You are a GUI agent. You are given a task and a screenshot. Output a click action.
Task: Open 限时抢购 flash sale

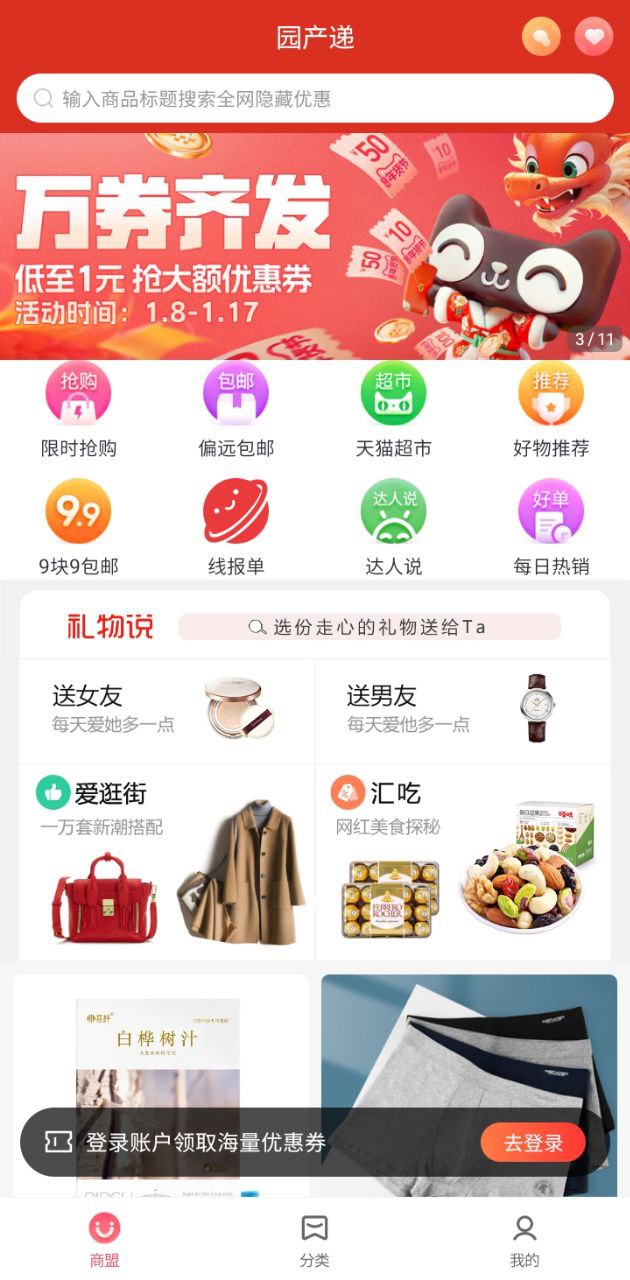(x=78, y=411)
